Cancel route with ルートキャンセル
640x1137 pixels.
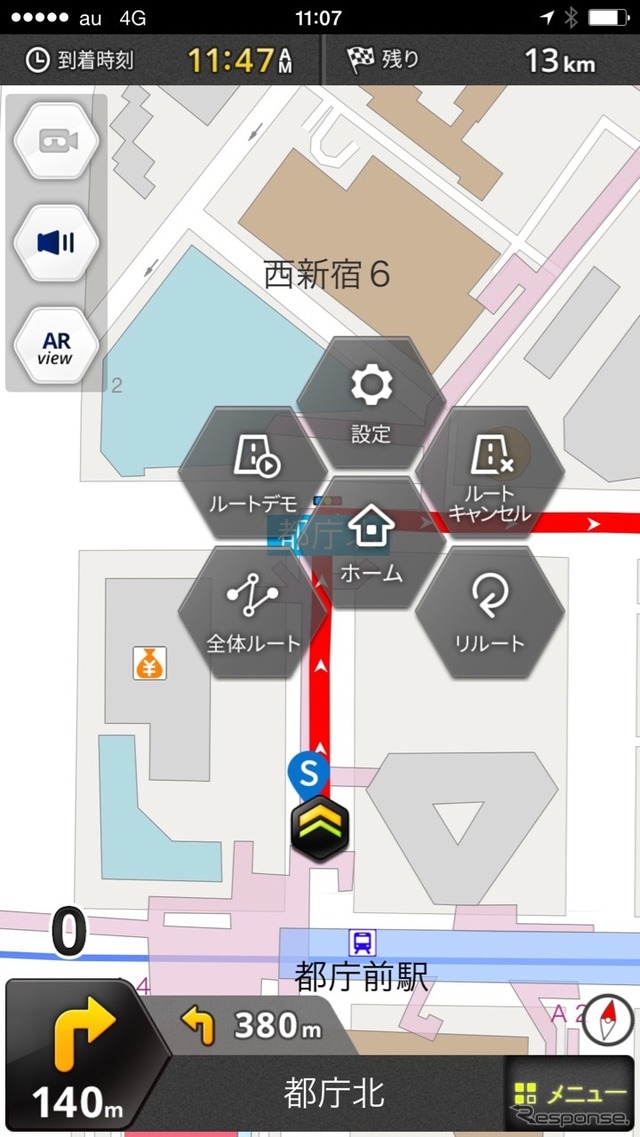click(x=490, y=473)
